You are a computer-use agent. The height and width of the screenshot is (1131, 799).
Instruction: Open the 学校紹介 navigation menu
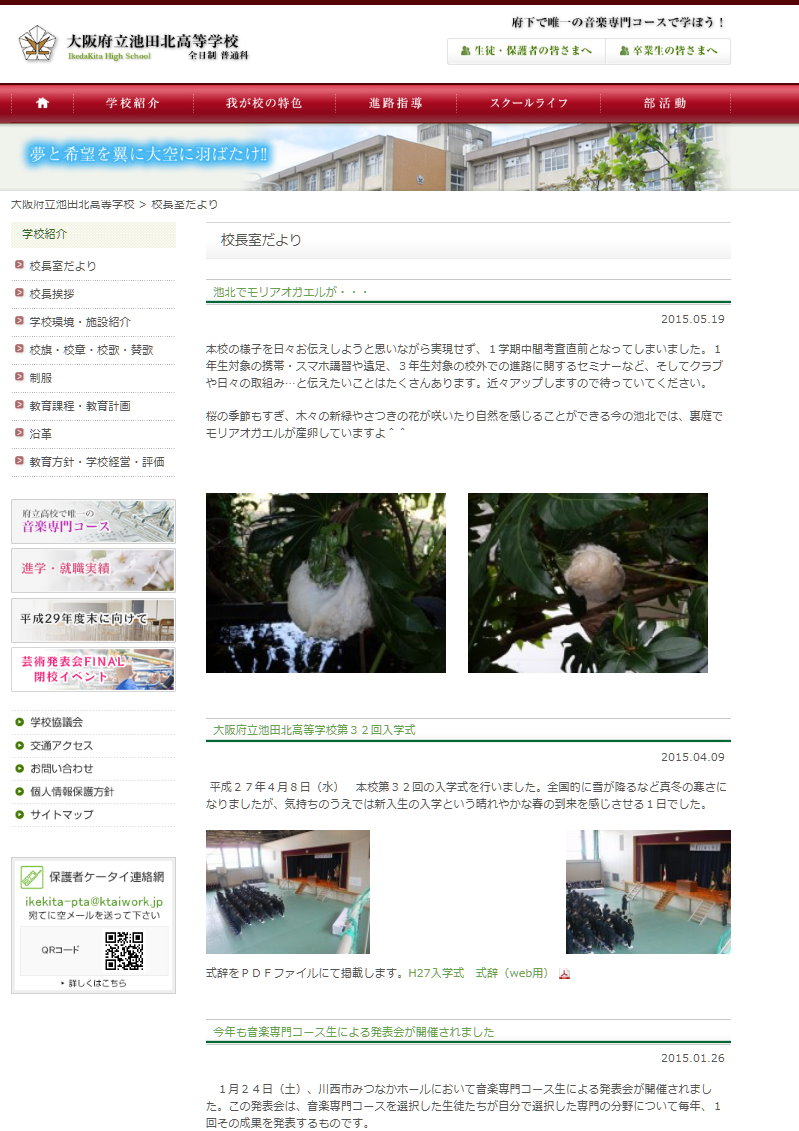click(132, 103)
